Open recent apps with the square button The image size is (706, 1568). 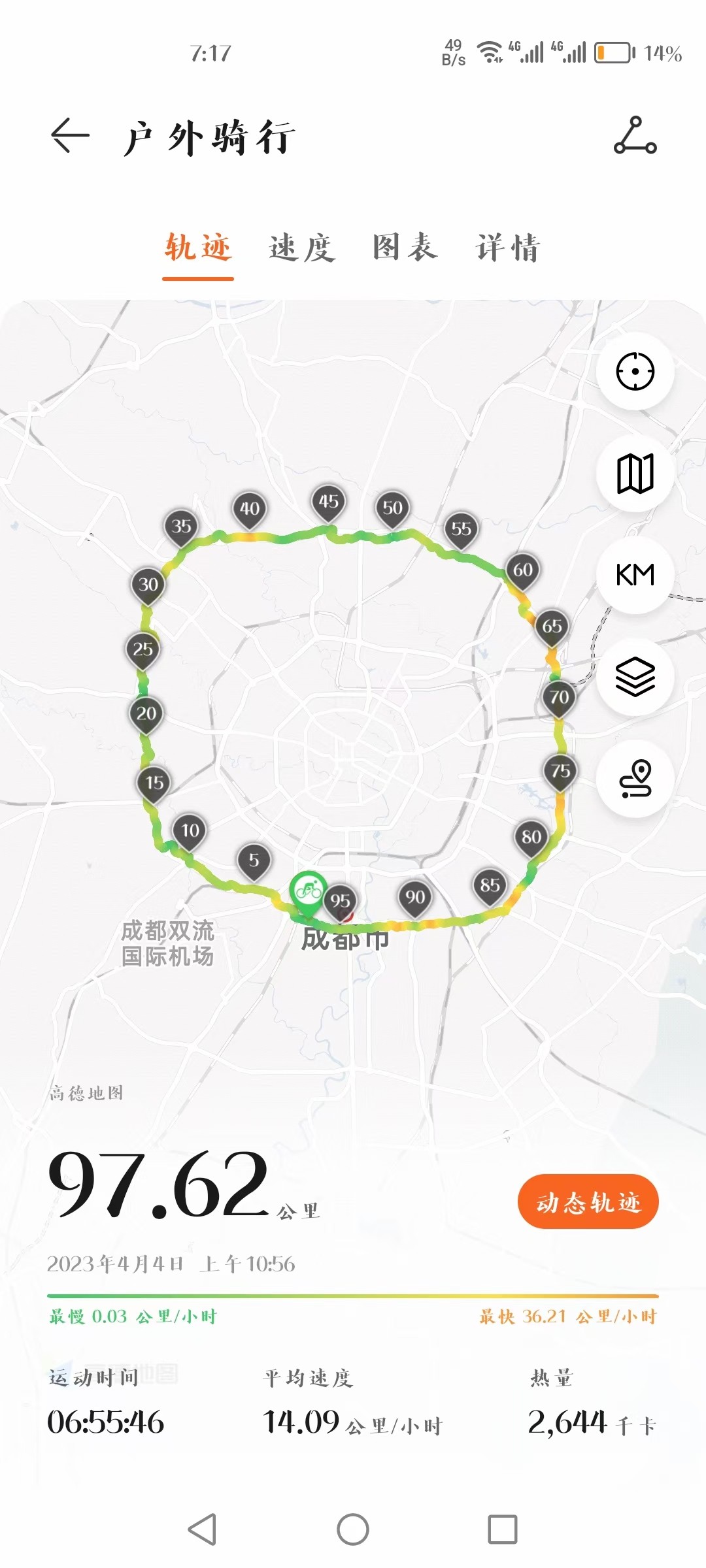(x=503, y=1529)
